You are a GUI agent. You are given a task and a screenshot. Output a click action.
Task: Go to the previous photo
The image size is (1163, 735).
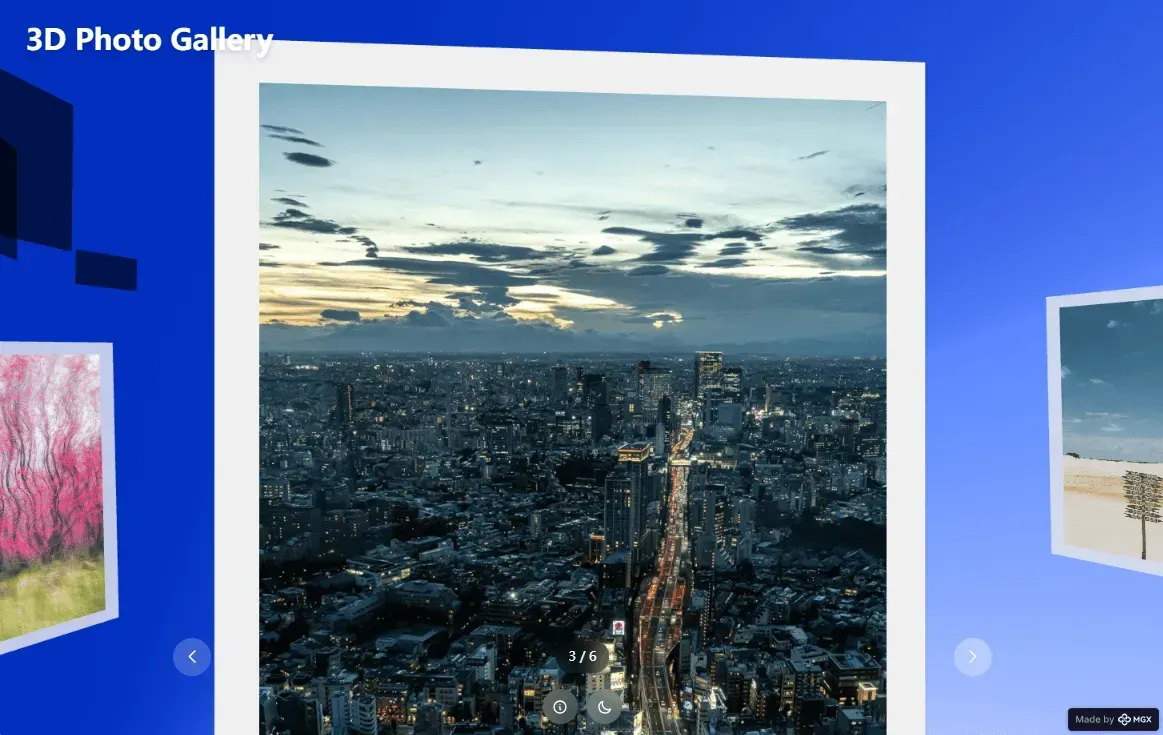click(192, 657)
